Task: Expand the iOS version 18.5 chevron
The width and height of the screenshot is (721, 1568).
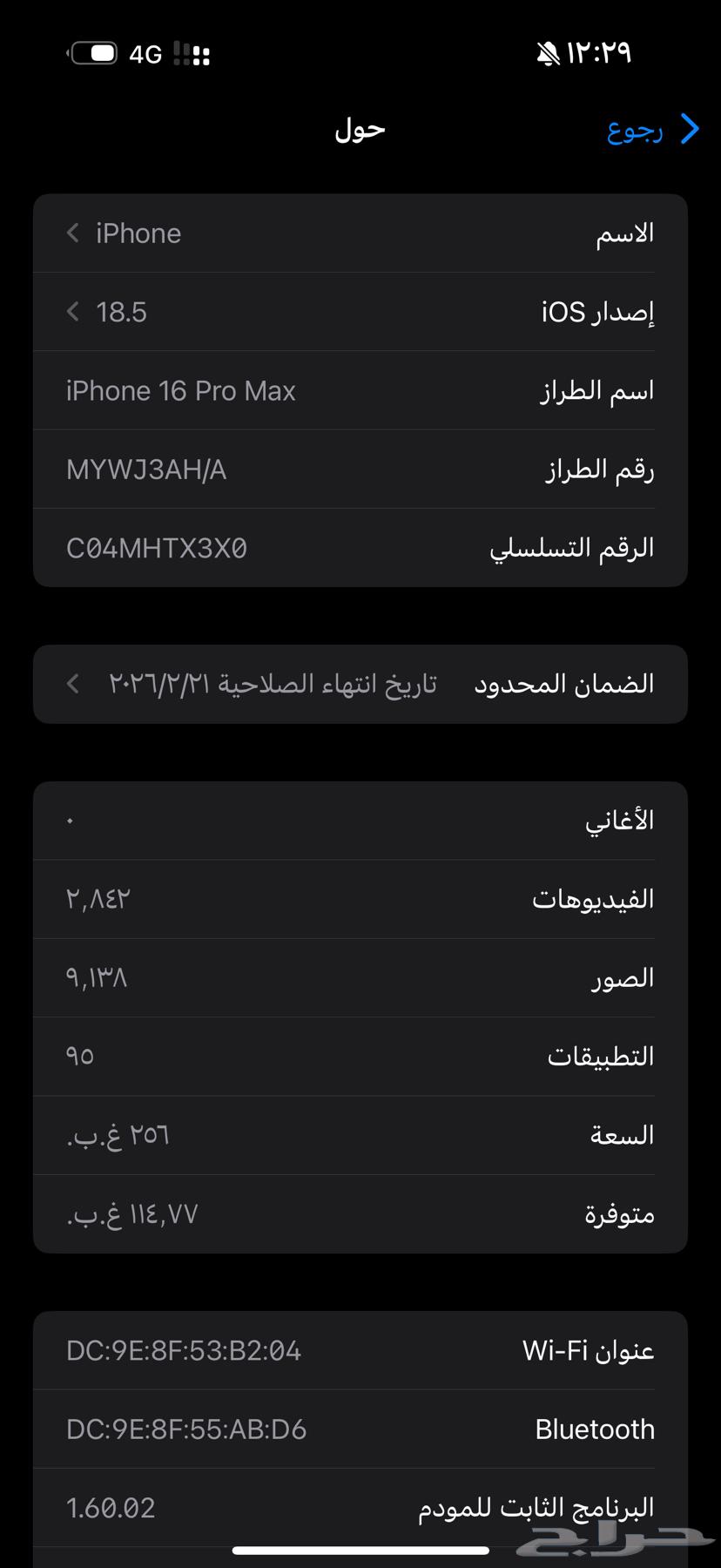Action: (x=73, y=312)
